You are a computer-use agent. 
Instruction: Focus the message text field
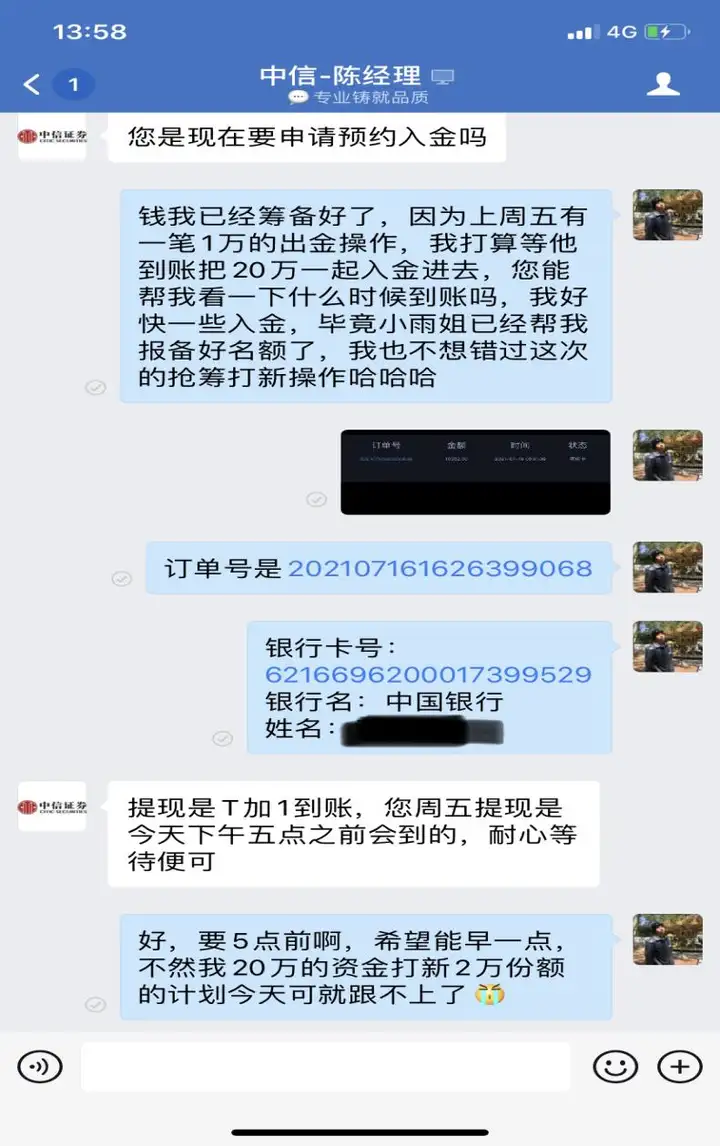pos(325,1066)
